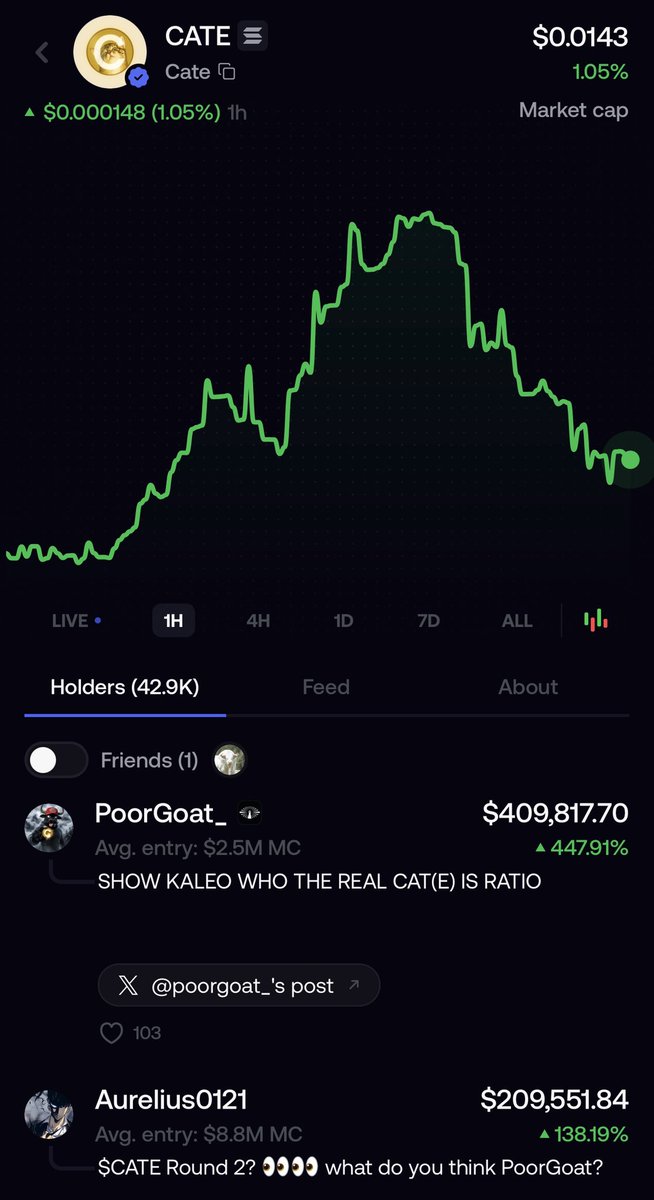Enable the Friends holders filter
The width and height of the screenshot is (654, 1200).
tap(56, 761)
